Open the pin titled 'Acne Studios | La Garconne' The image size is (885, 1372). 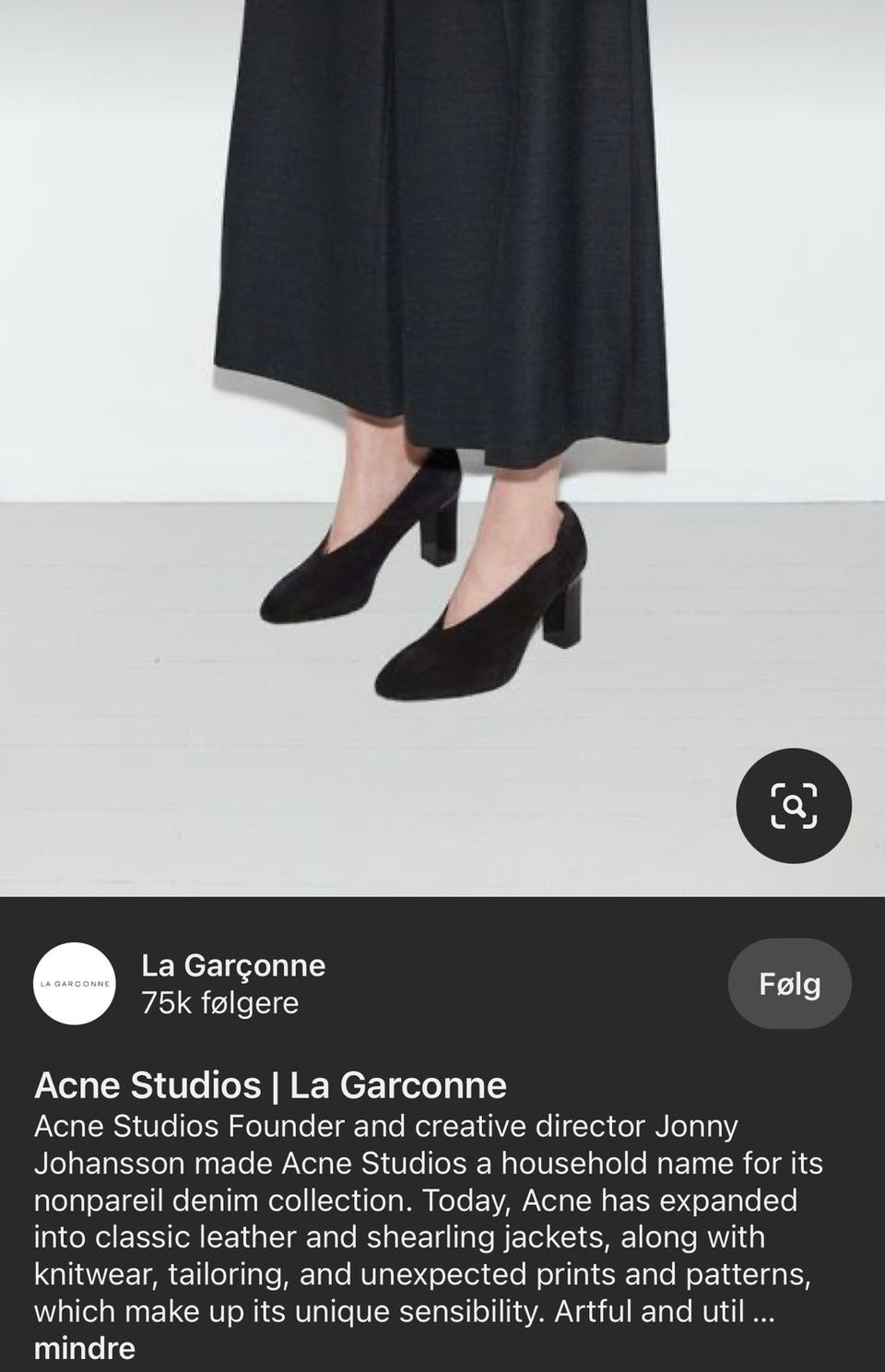(x=271, y=1085)
